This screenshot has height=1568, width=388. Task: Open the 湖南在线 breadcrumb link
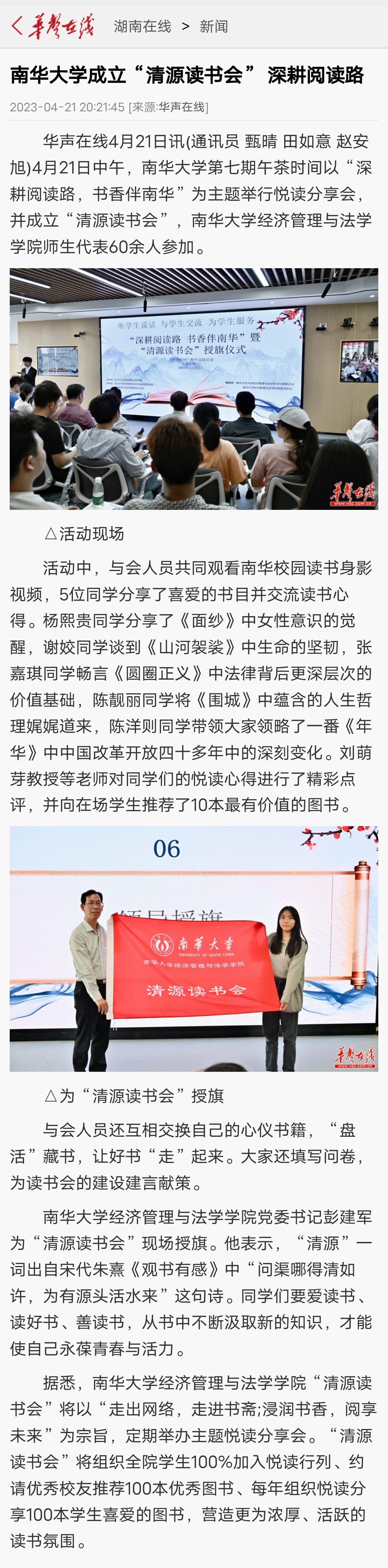click(143, 27)
